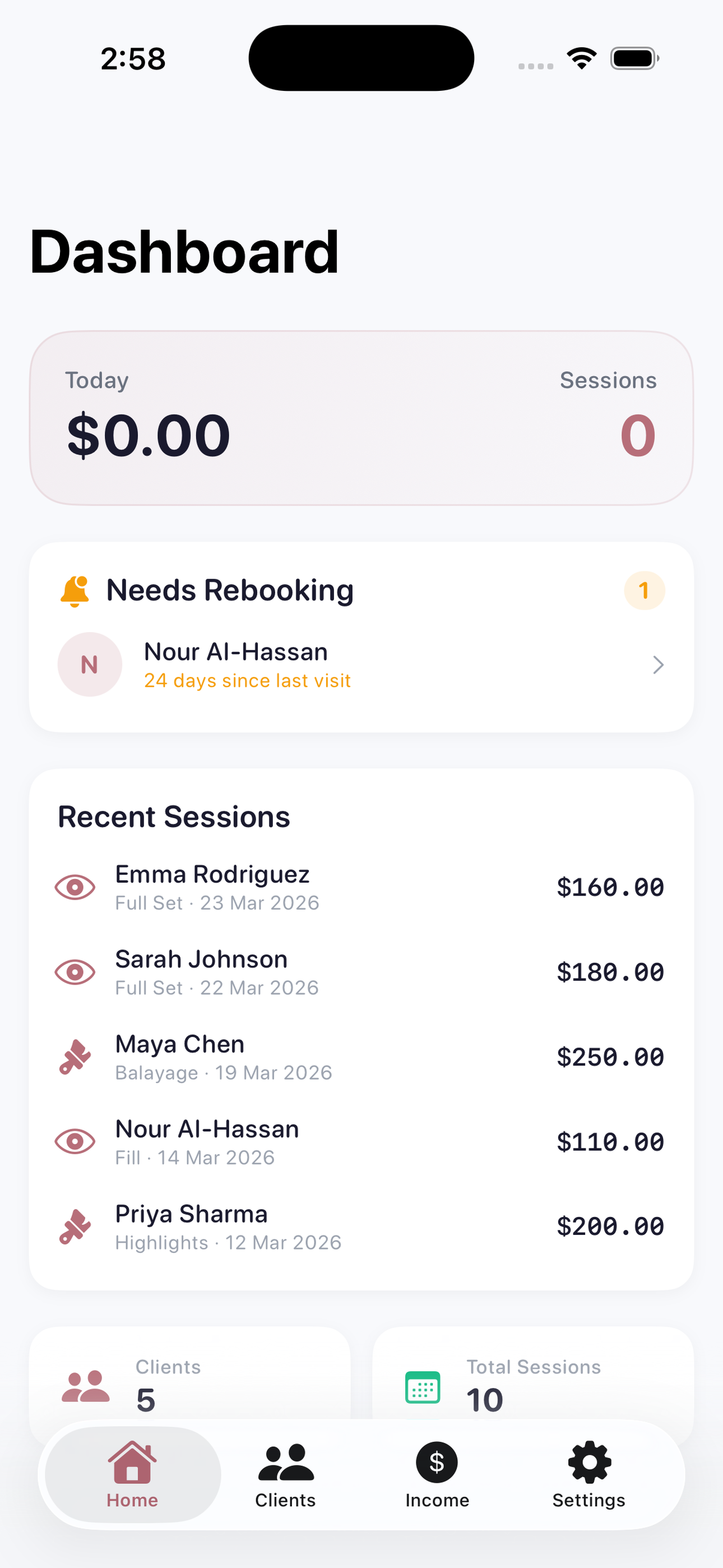This screenshot has height=1568, width=723.
Task: Click the brush icon next to Maya Chen
Action: point(75,1057)
